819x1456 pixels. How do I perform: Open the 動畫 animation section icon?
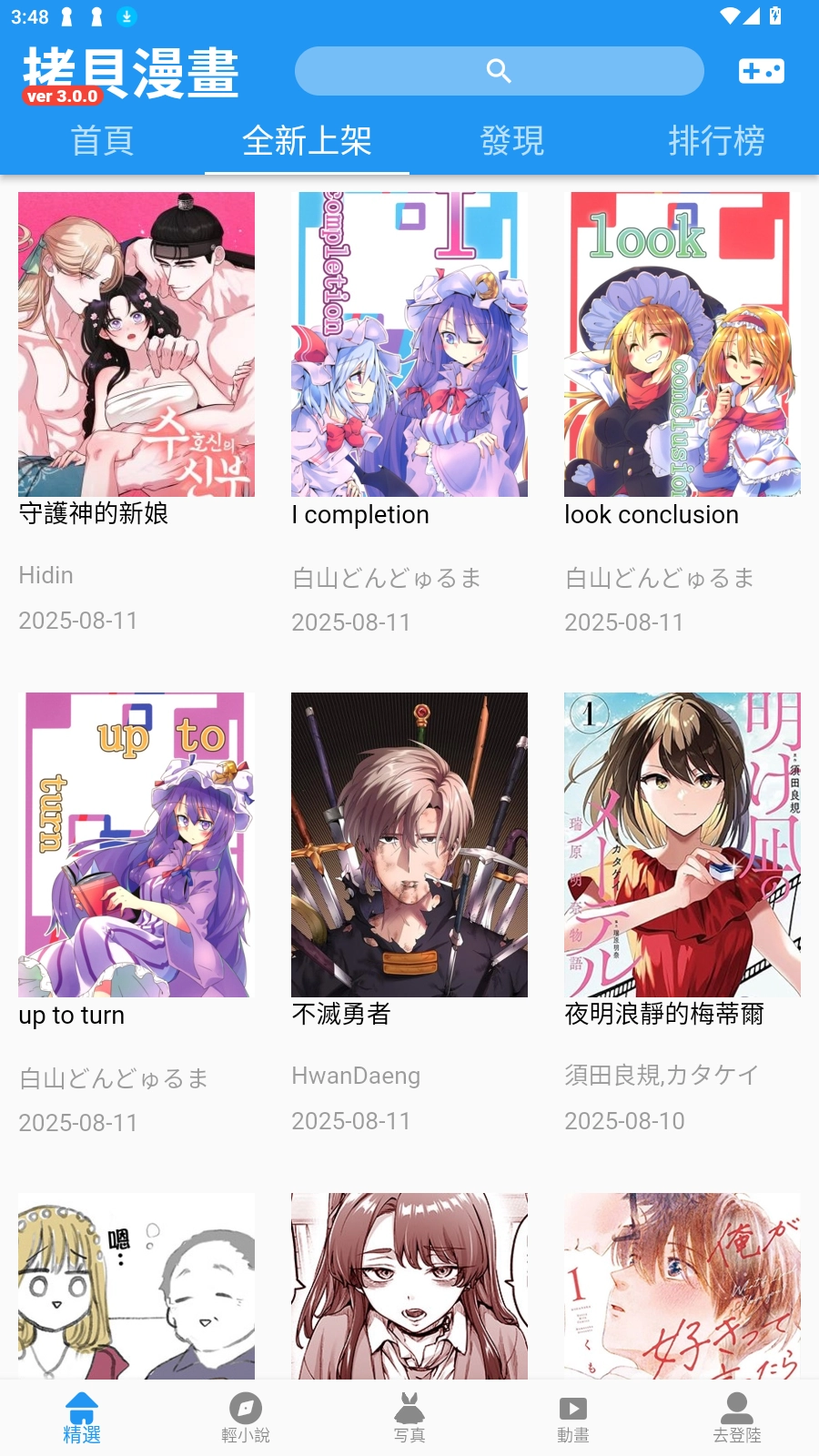(x=572, y=1413)
